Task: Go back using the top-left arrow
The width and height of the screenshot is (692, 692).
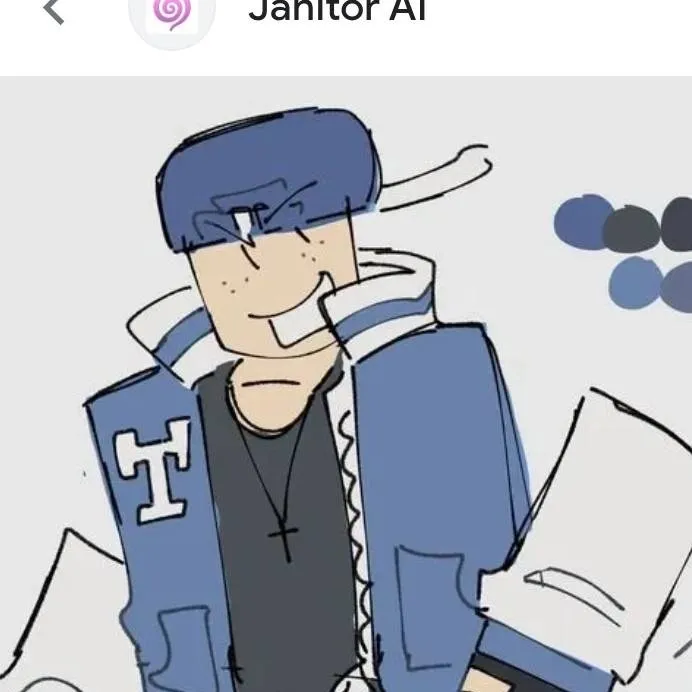Action: tap(52, 12)
